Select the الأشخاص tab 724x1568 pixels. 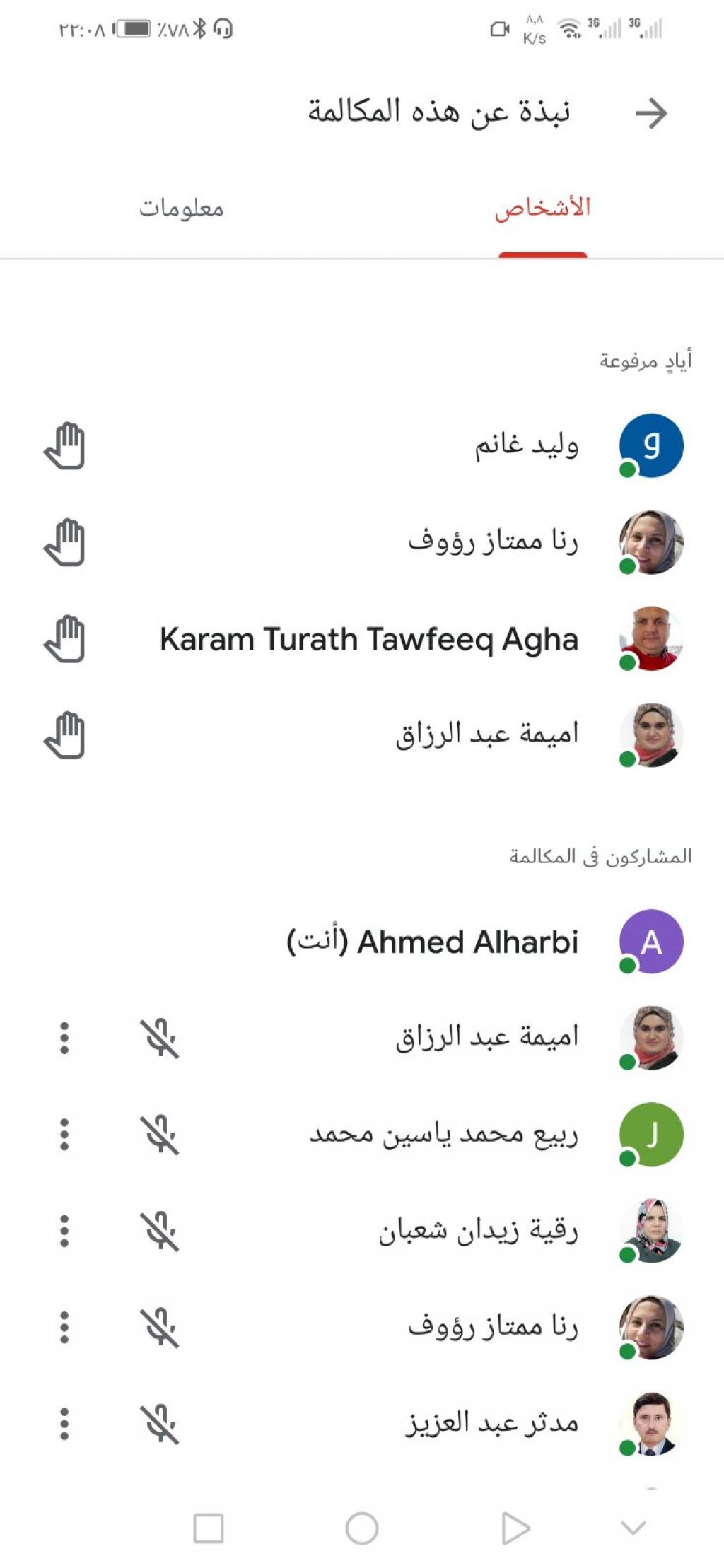pyautogui.click(x=542, y=209)
